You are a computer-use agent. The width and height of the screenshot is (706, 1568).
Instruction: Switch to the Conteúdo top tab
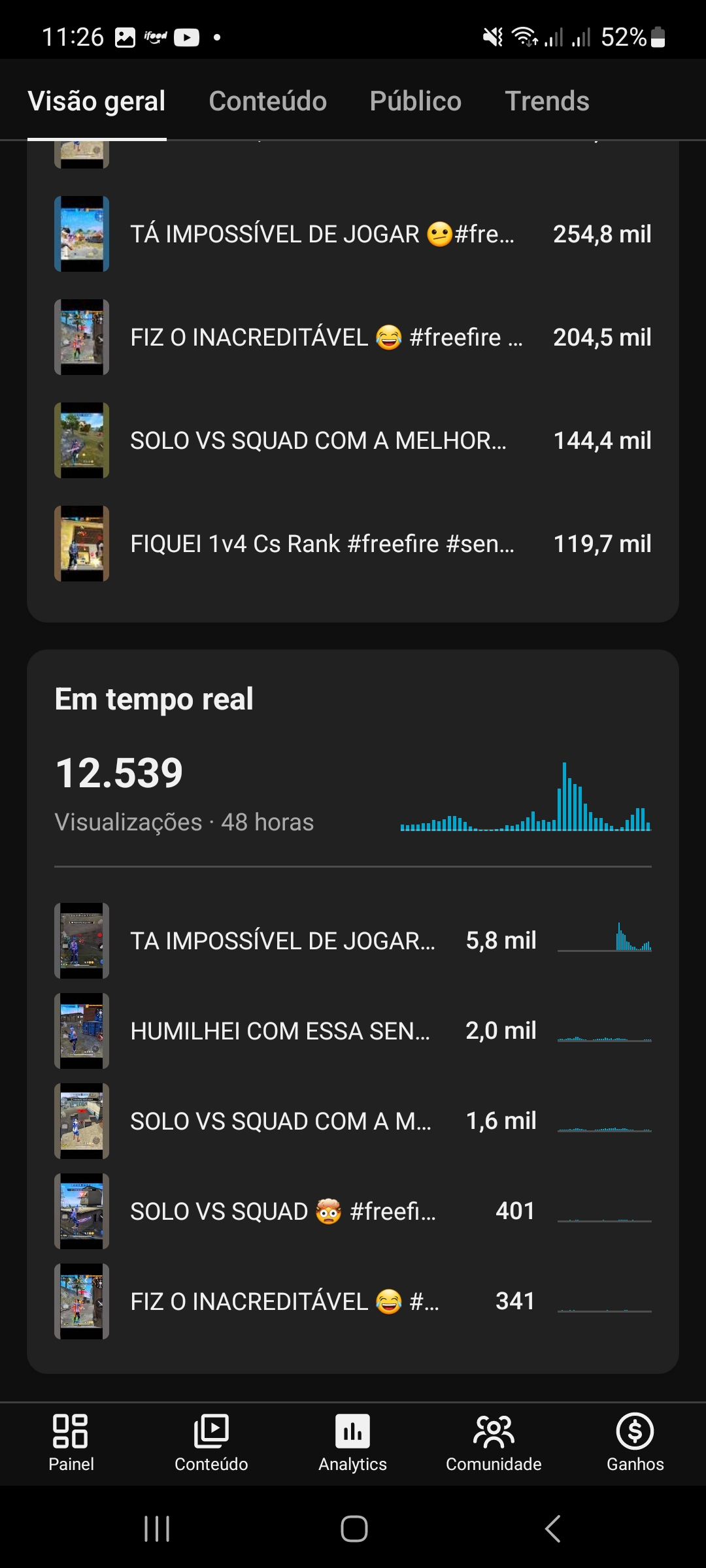tap(267, 101)
